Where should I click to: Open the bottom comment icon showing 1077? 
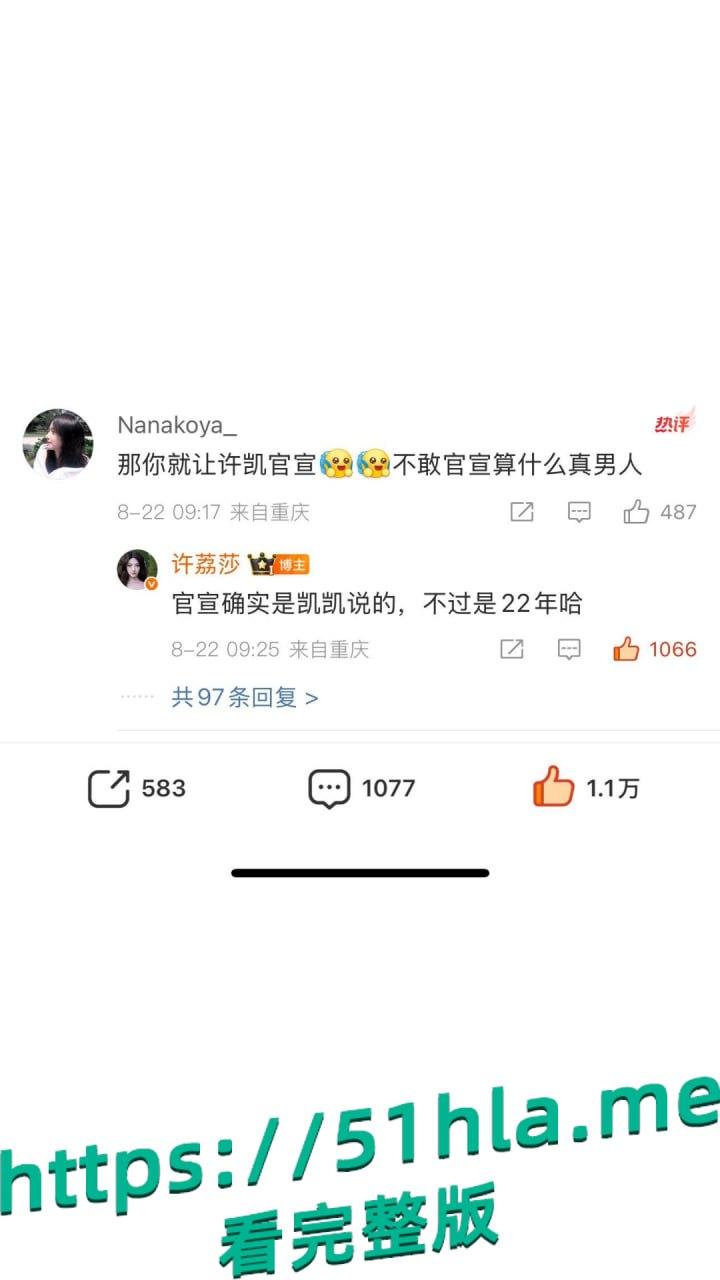(331, 788)
